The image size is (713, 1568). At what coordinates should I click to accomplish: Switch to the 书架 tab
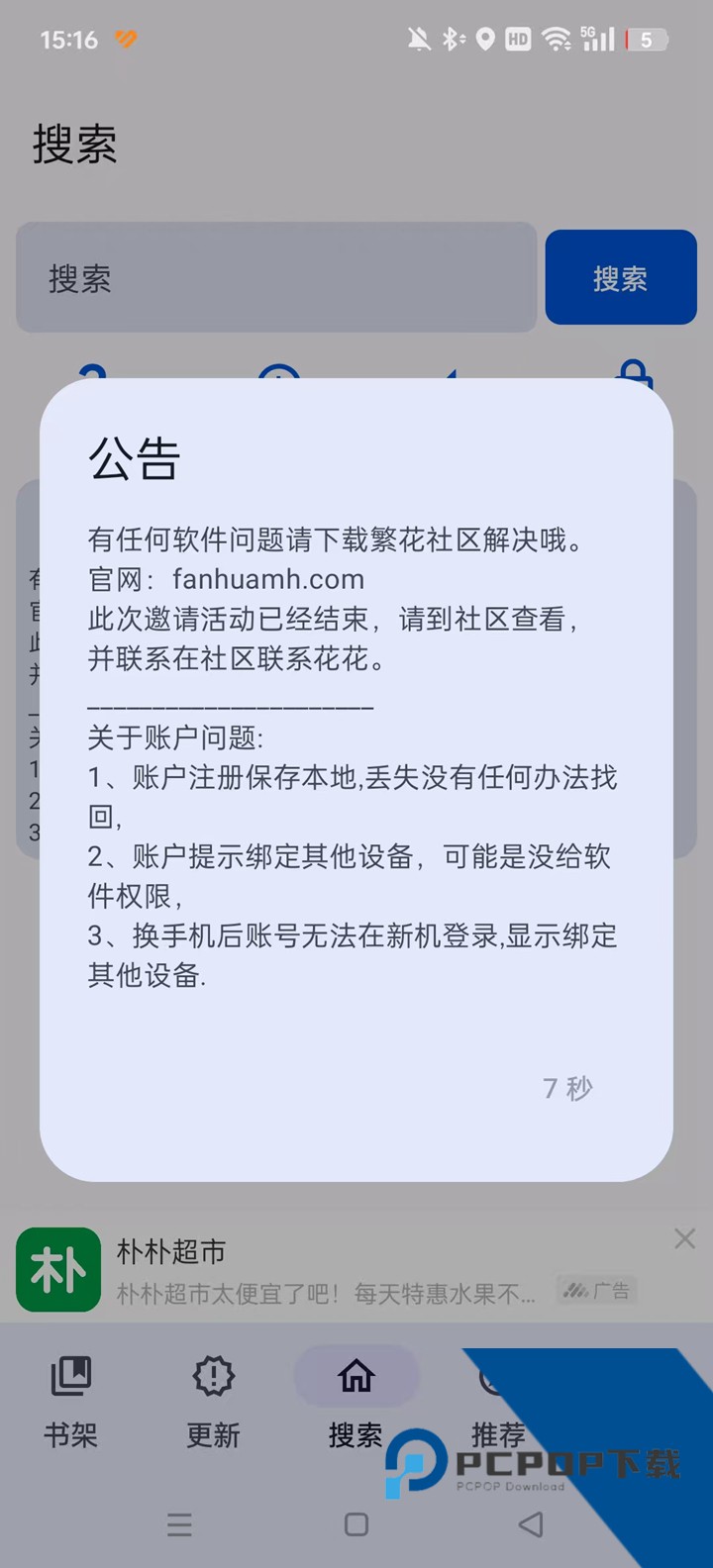(71, 1401)
